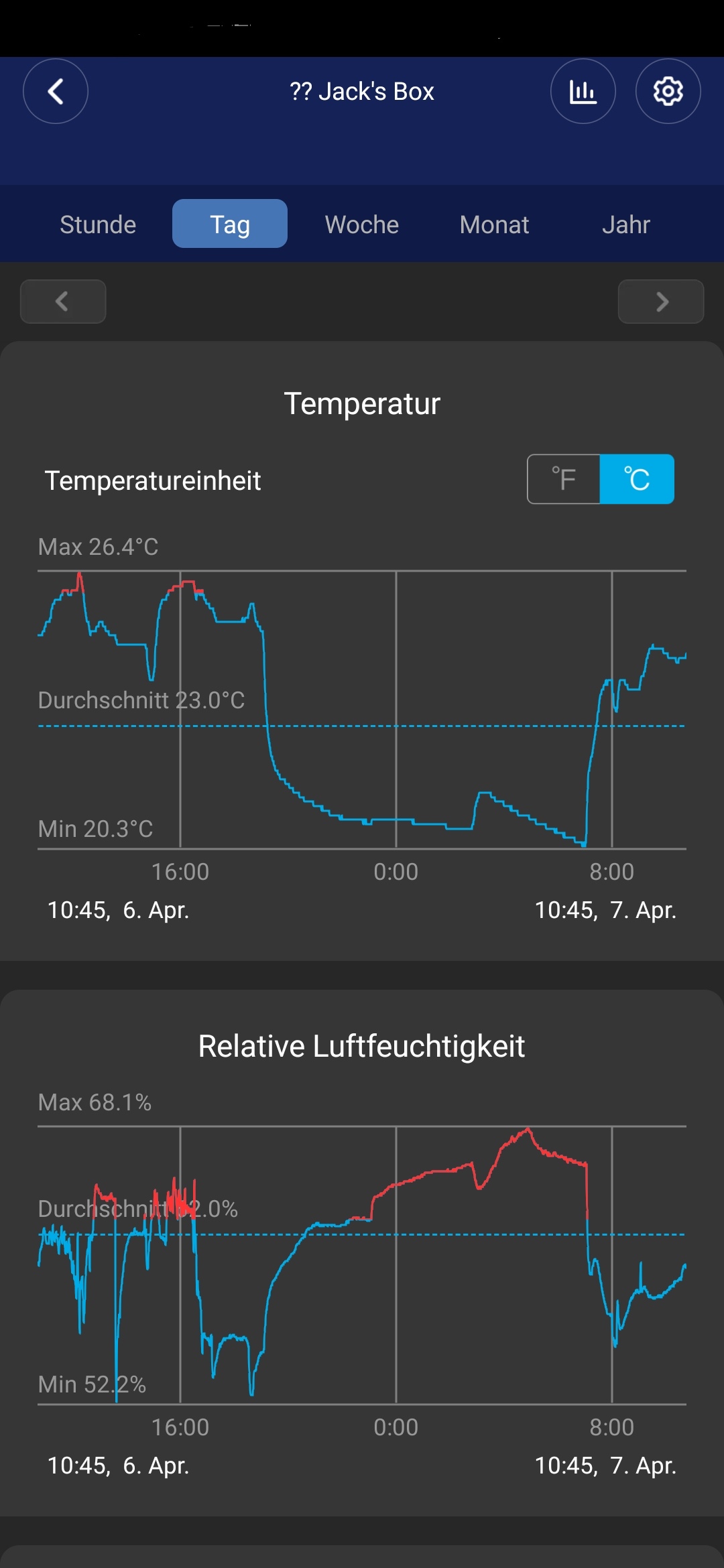Switch to the Jahr tab
724x1568 pixels.
pos(625,224)
